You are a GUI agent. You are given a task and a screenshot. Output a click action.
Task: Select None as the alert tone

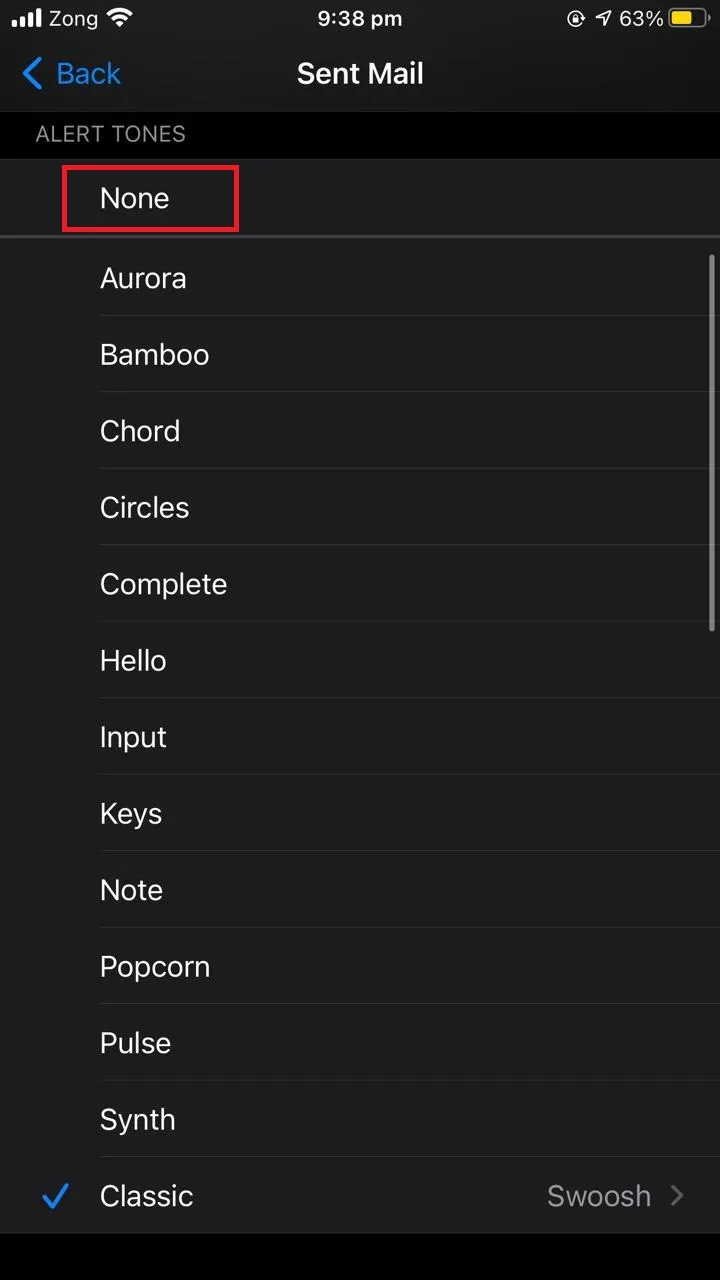[x=135, y=198]
